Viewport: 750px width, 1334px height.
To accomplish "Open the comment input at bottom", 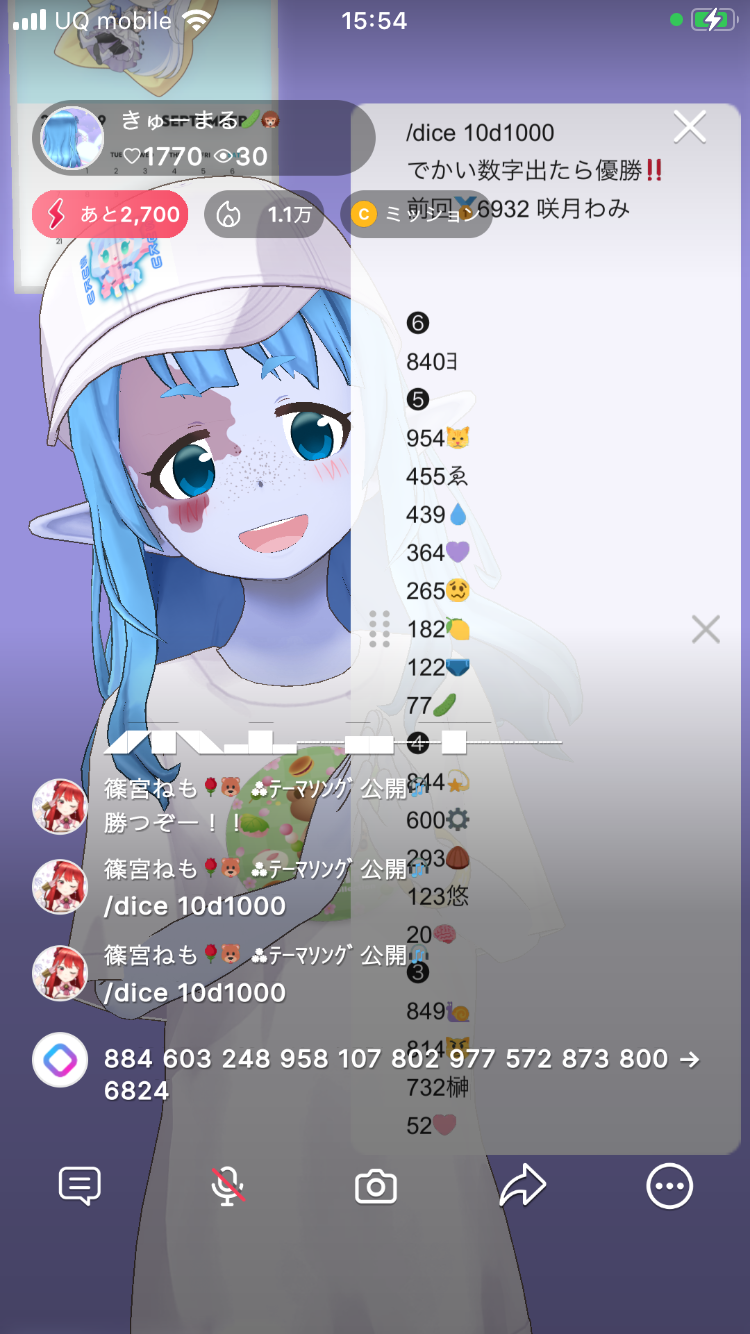I will click(x=80, y=1187).
